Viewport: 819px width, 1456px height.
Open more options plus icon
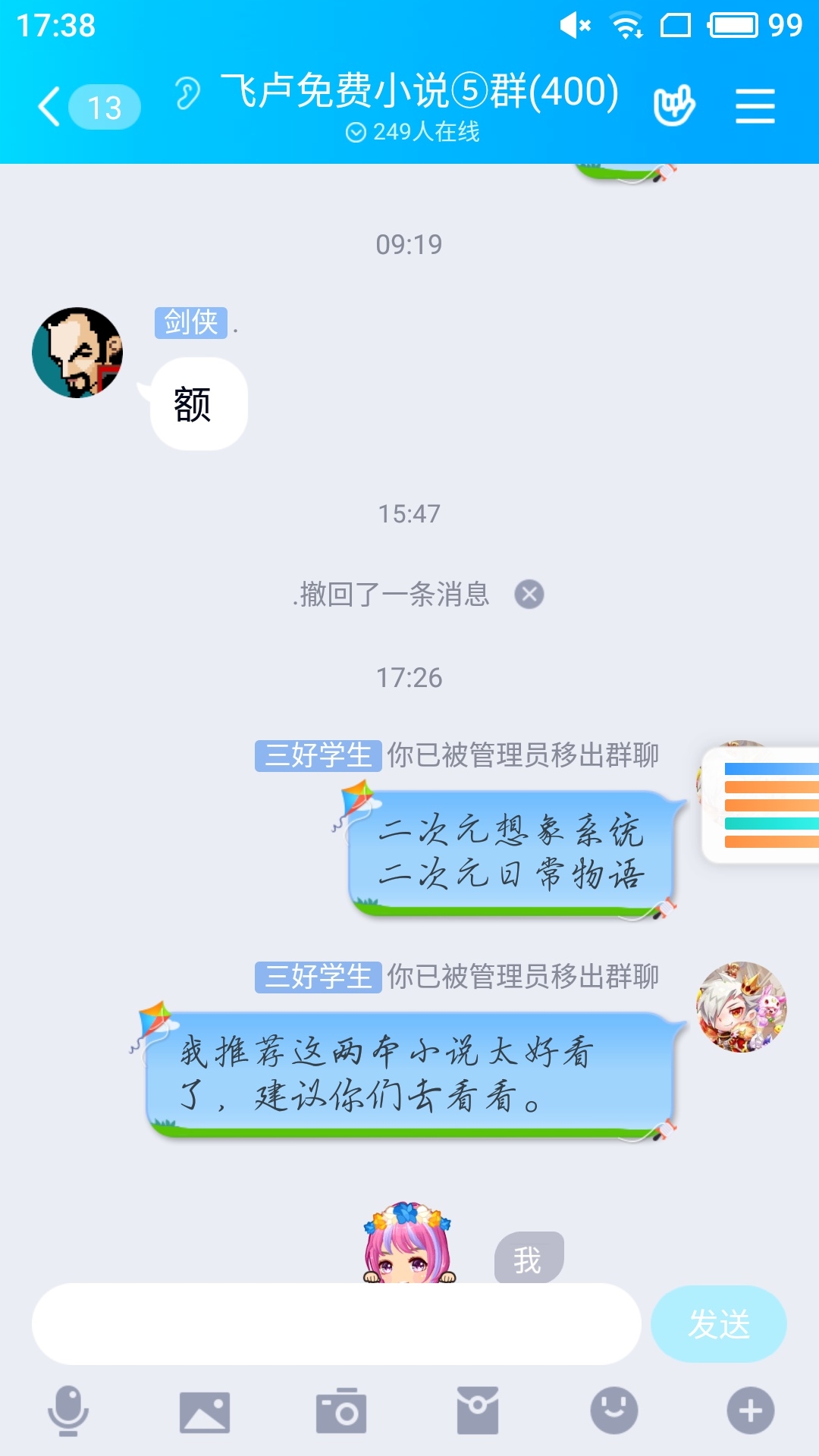(x=751, y=1411)
